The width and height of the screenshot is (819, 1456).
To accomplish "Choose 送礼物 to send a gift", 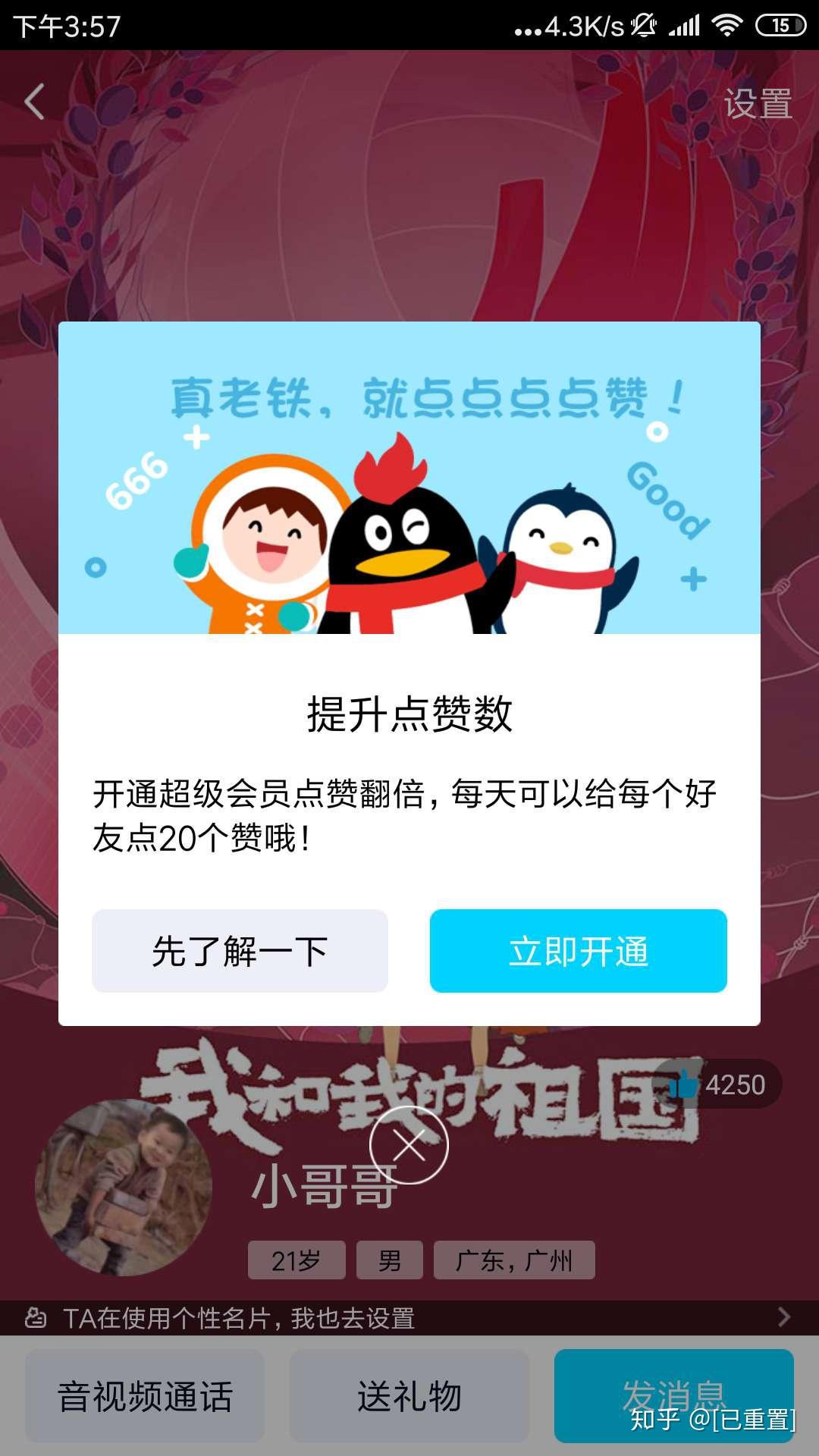I will coord(409,1396).
